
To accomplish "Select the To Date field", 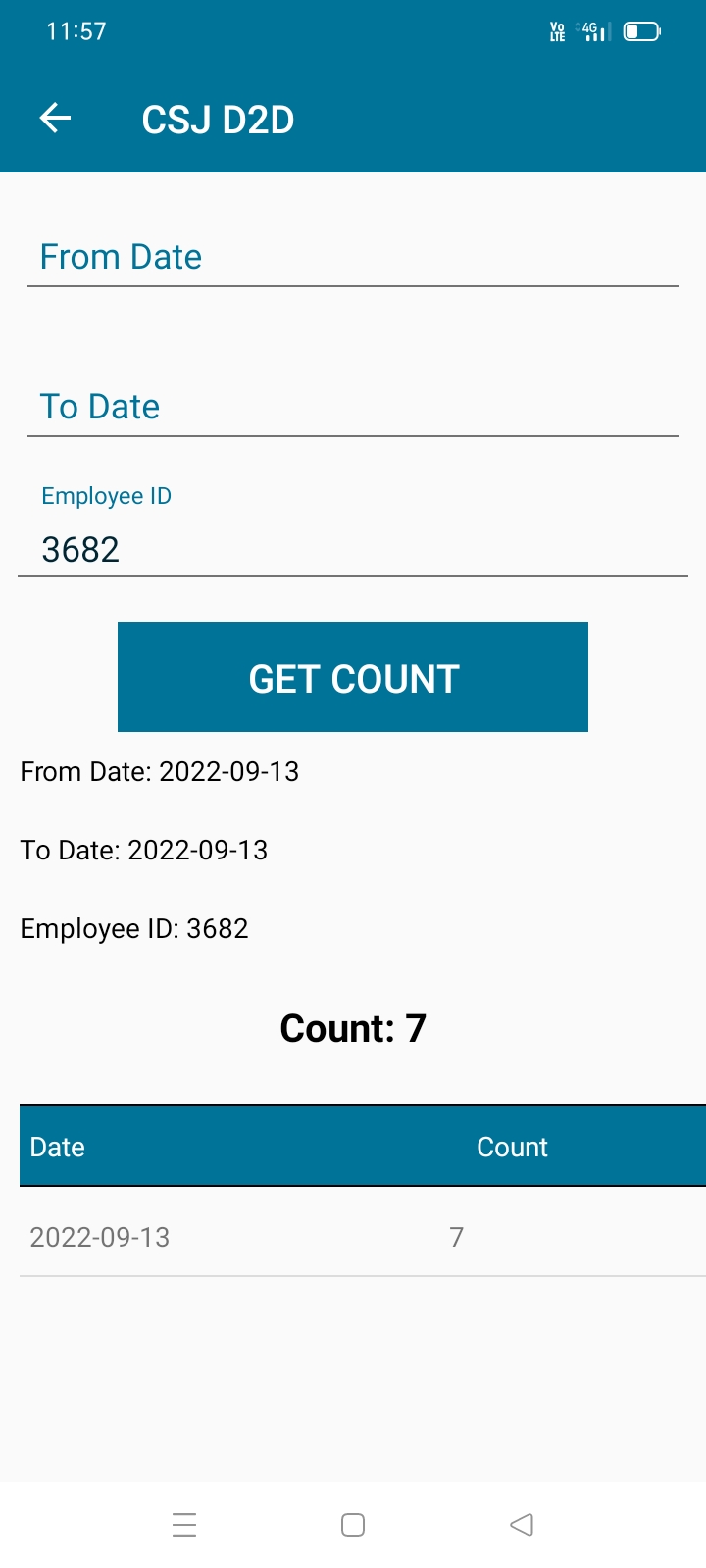I will (x=353, y=407).
